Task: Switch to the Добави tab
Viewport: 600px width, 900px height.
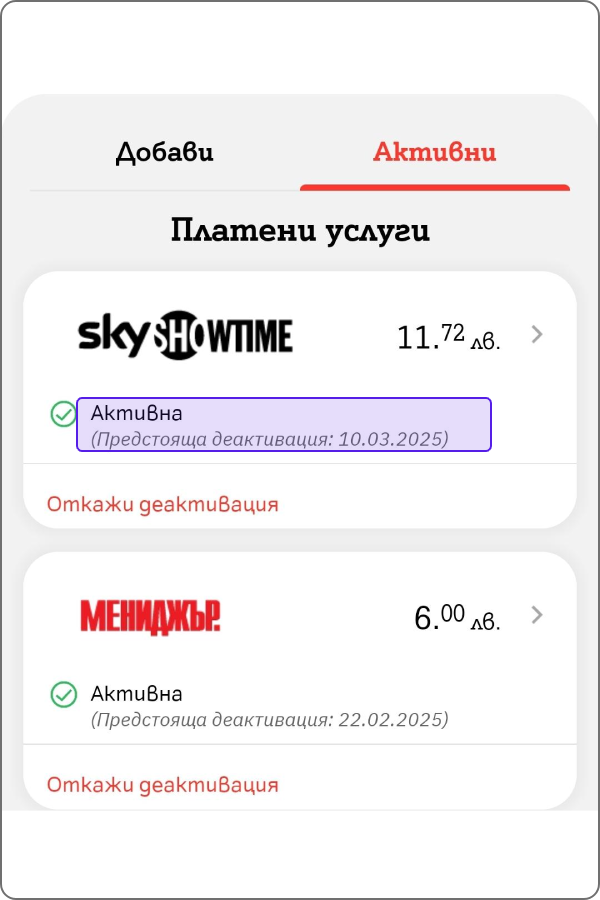Action: tap(165, 153)
